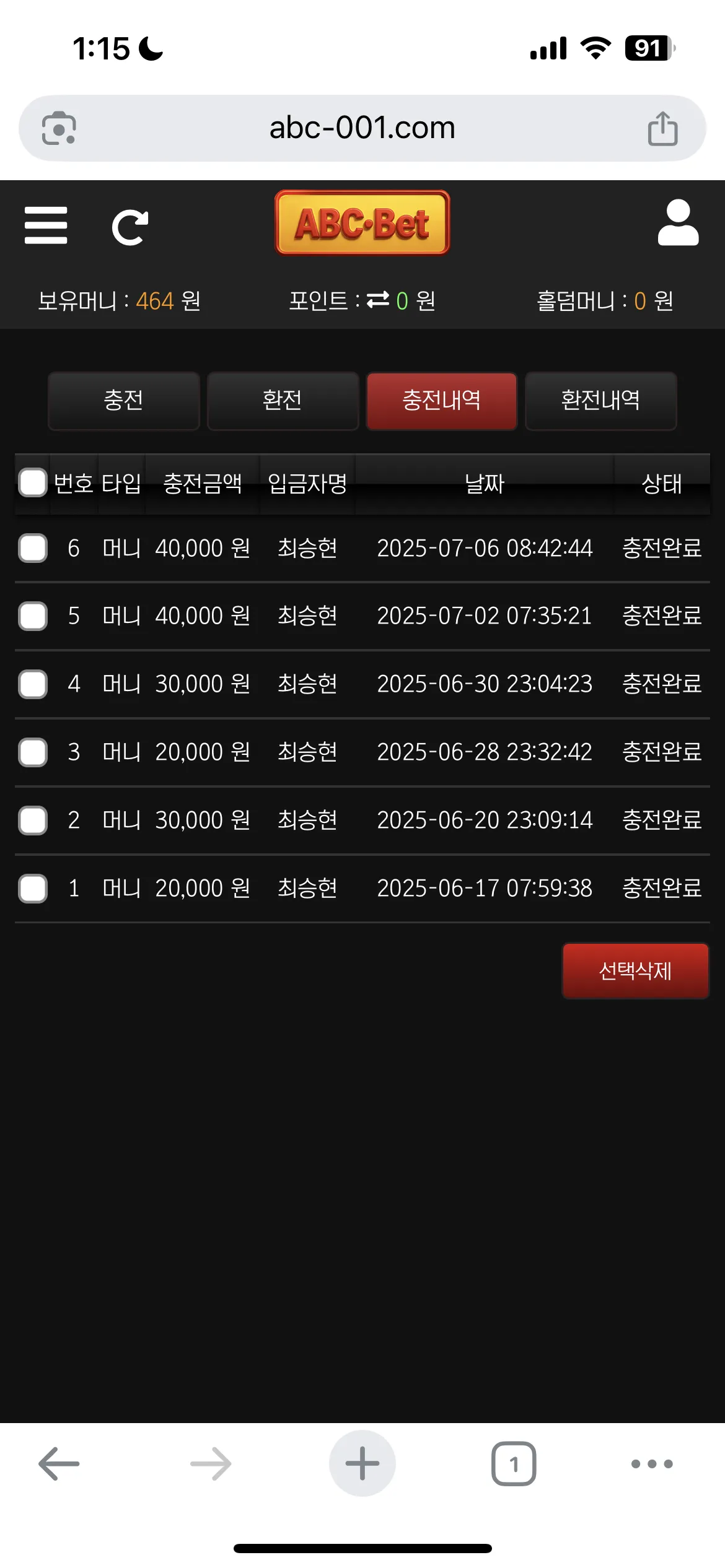Viewport: 725px width, 1568px height.
Task: Open the hamburger menu
Action: pyautogui.click(x=46, y=225)
